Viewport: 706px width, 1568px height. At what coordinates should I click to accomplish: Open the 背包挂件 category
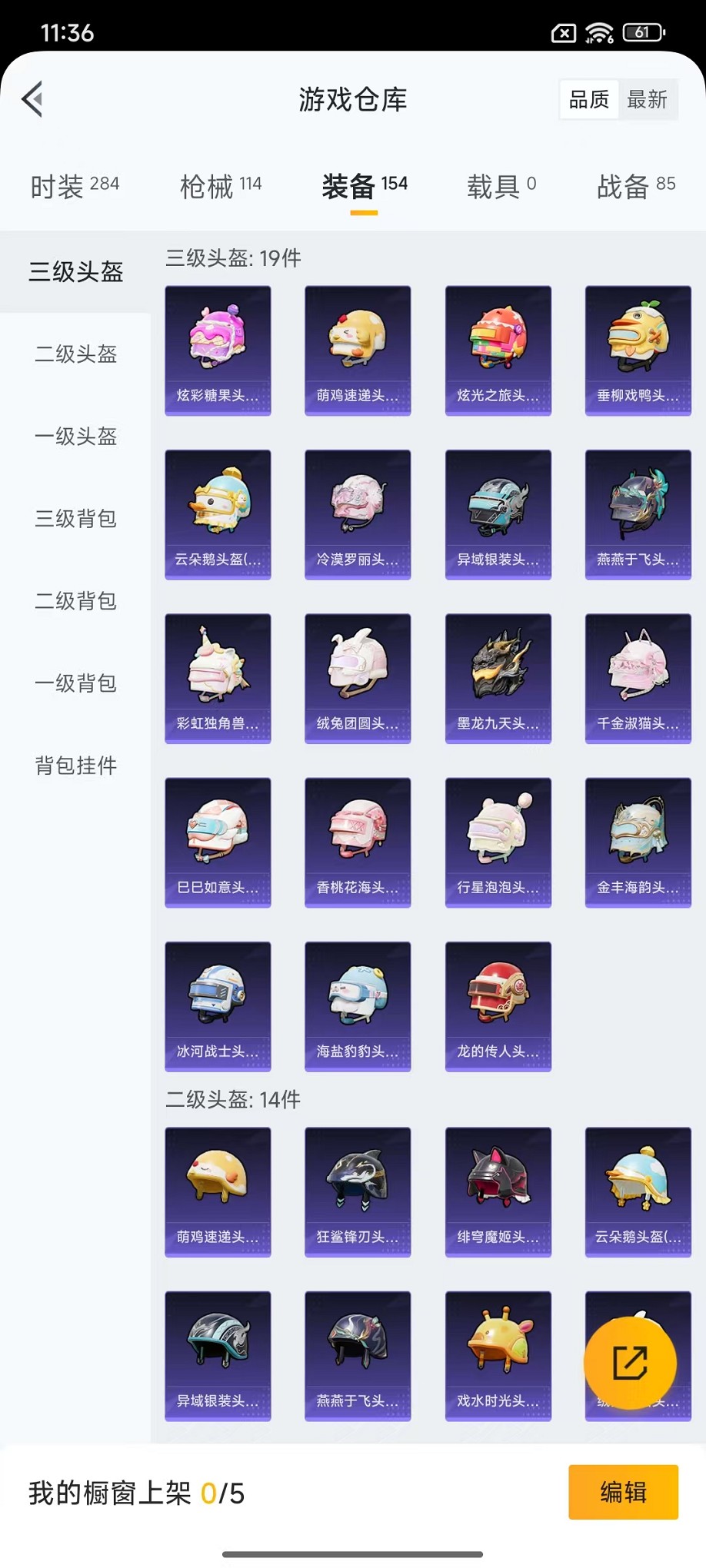(74, 766)
